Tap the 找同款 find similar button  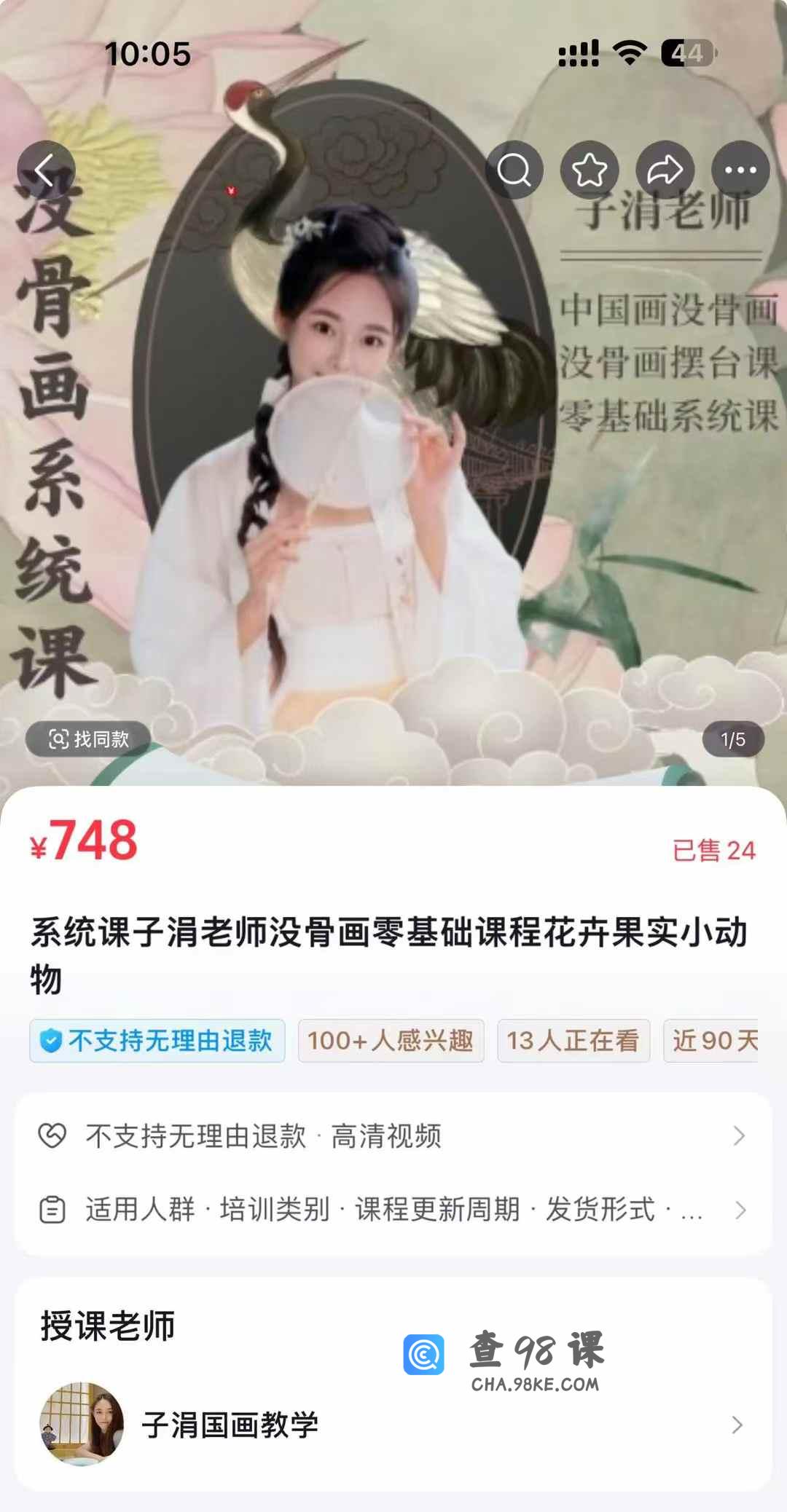pyautogui.click(x=88, y=739)
